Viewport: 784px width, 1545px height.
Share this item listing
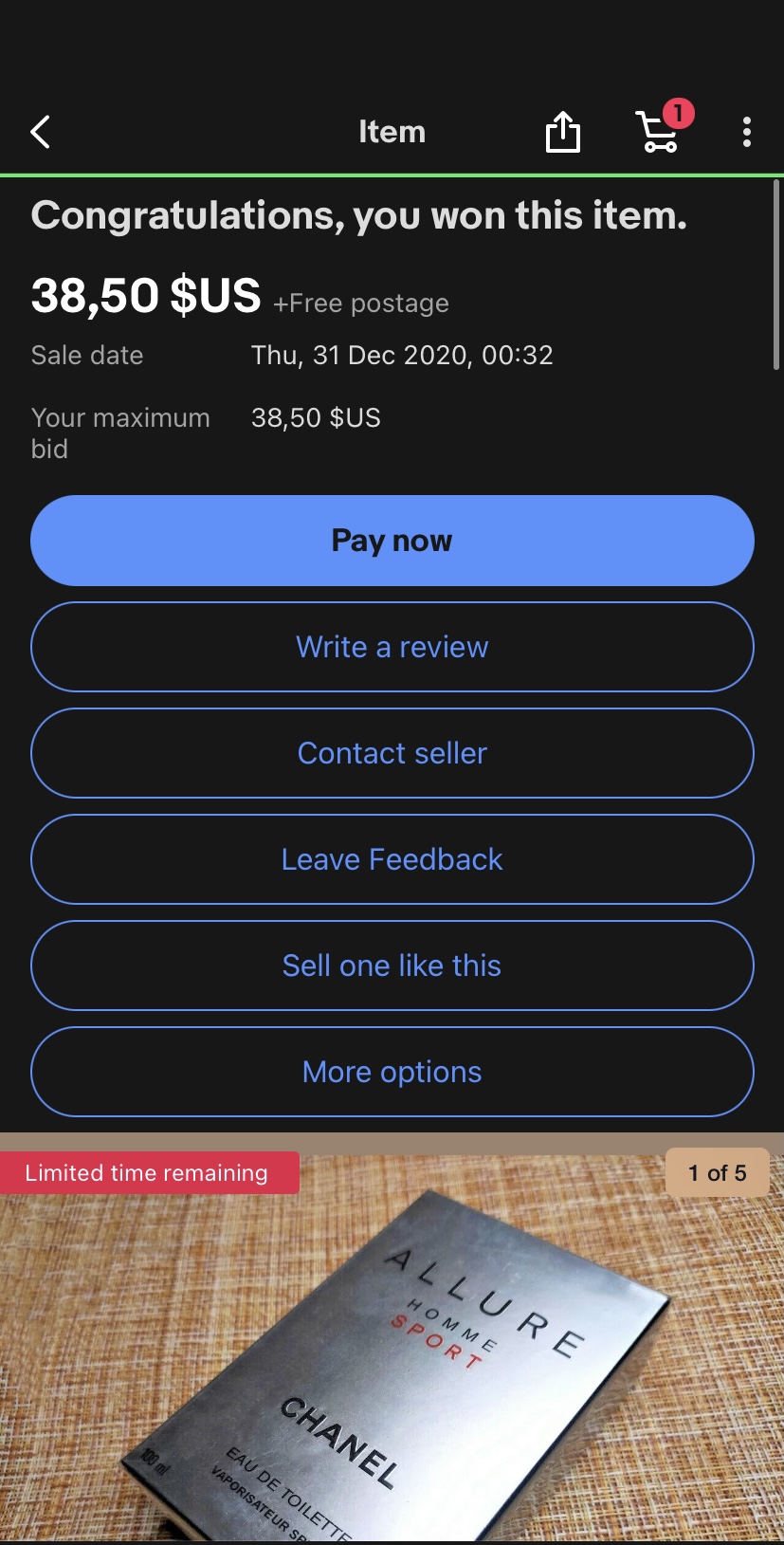point(563,132)
